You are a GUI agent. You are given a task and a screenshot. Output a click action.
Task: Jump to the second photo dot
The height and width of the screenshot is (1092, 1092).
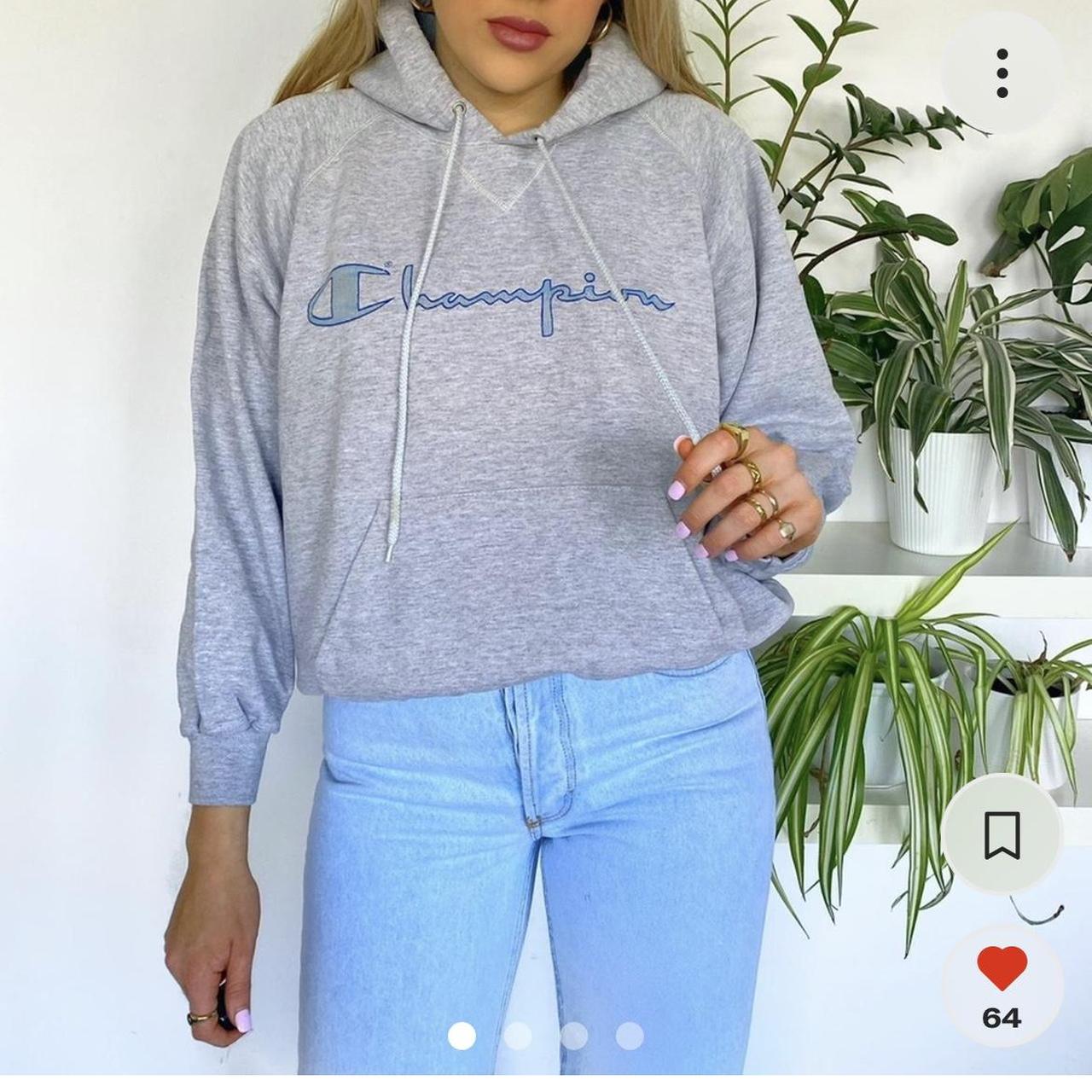(518, 1036)
